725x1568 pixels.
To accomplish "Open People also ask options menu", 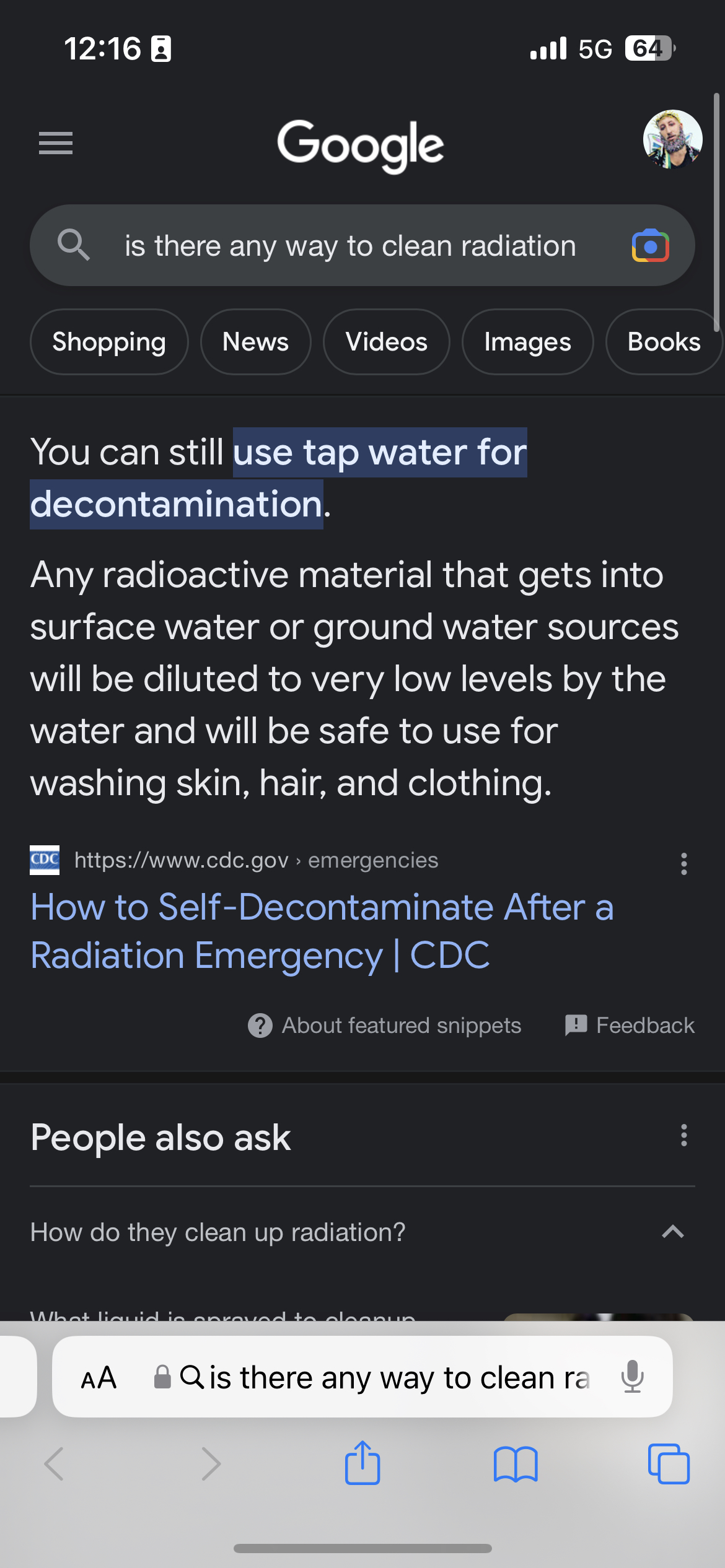I will click(x=683, y=1135).
